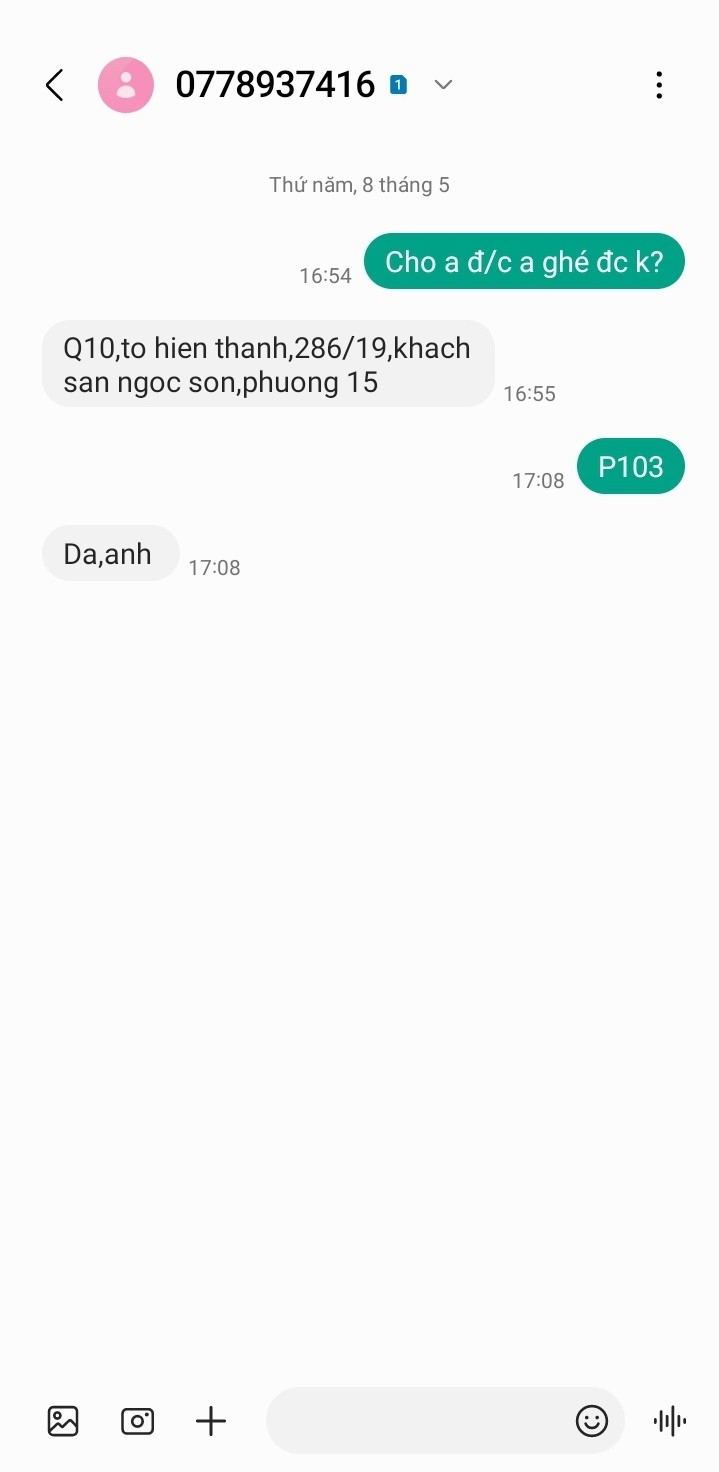Viewport: 719px width, 1472px height.
Task: Open the gallery image picker
Action: click(x=63, y=1421)
